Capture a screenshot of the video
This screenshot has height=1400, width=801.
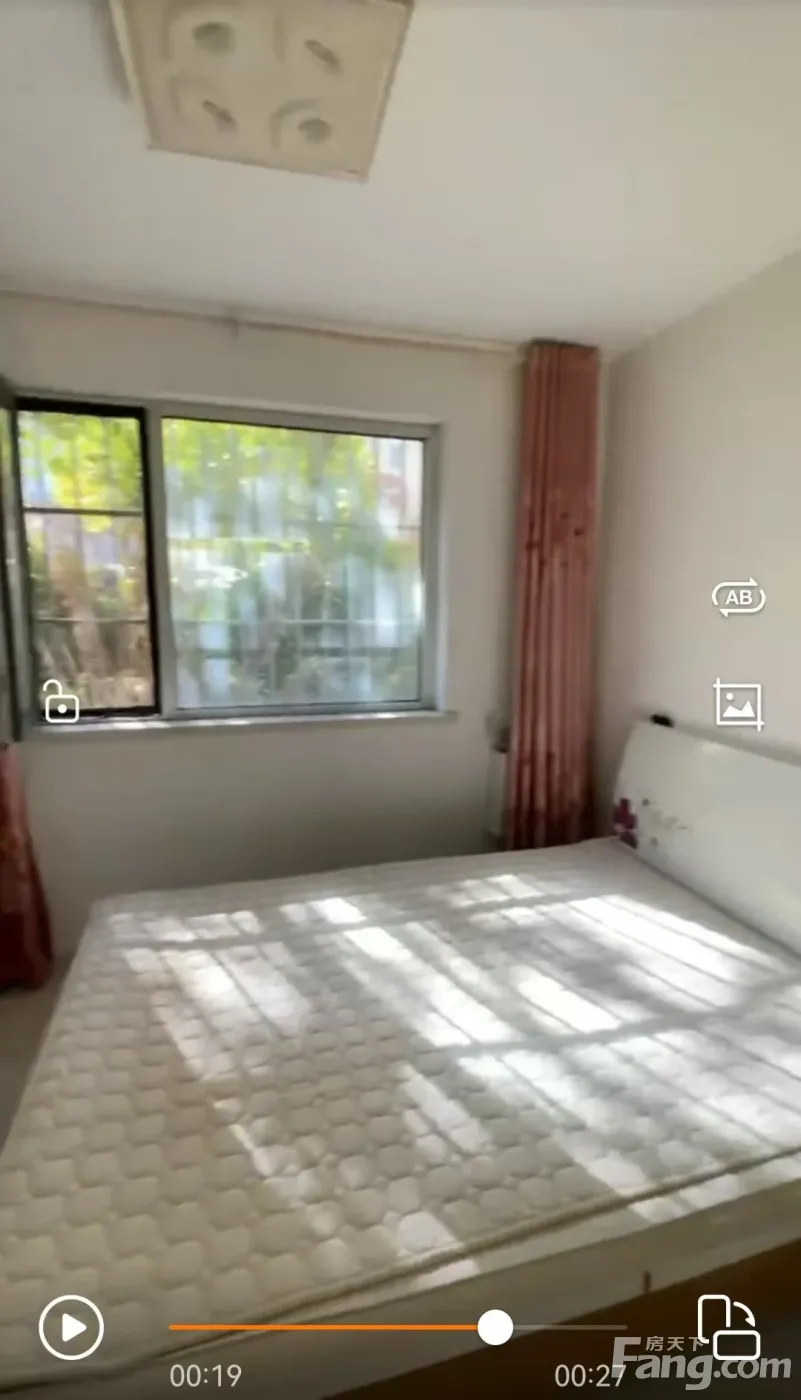pyautogui.click(x=738, y=704)
